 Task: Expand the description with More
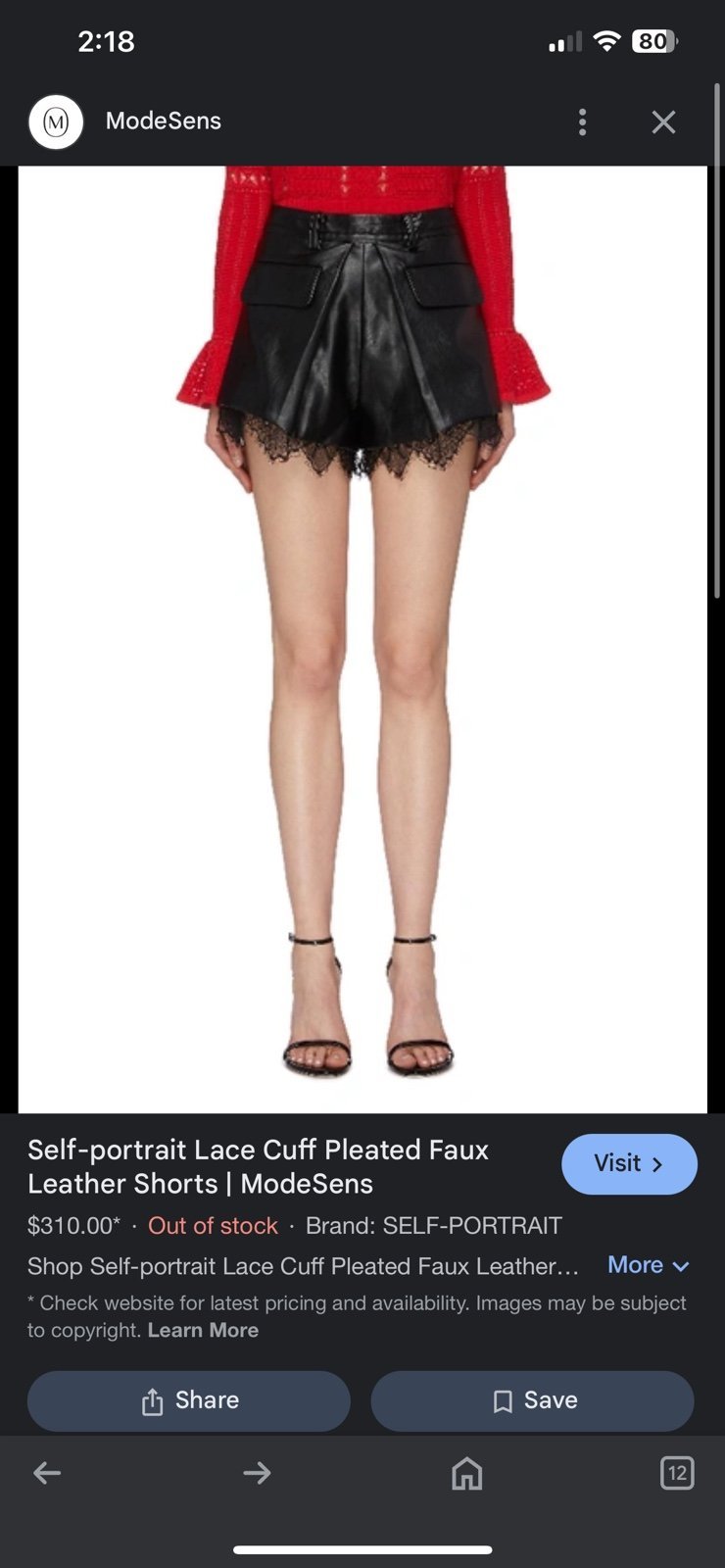(649, 1264)
